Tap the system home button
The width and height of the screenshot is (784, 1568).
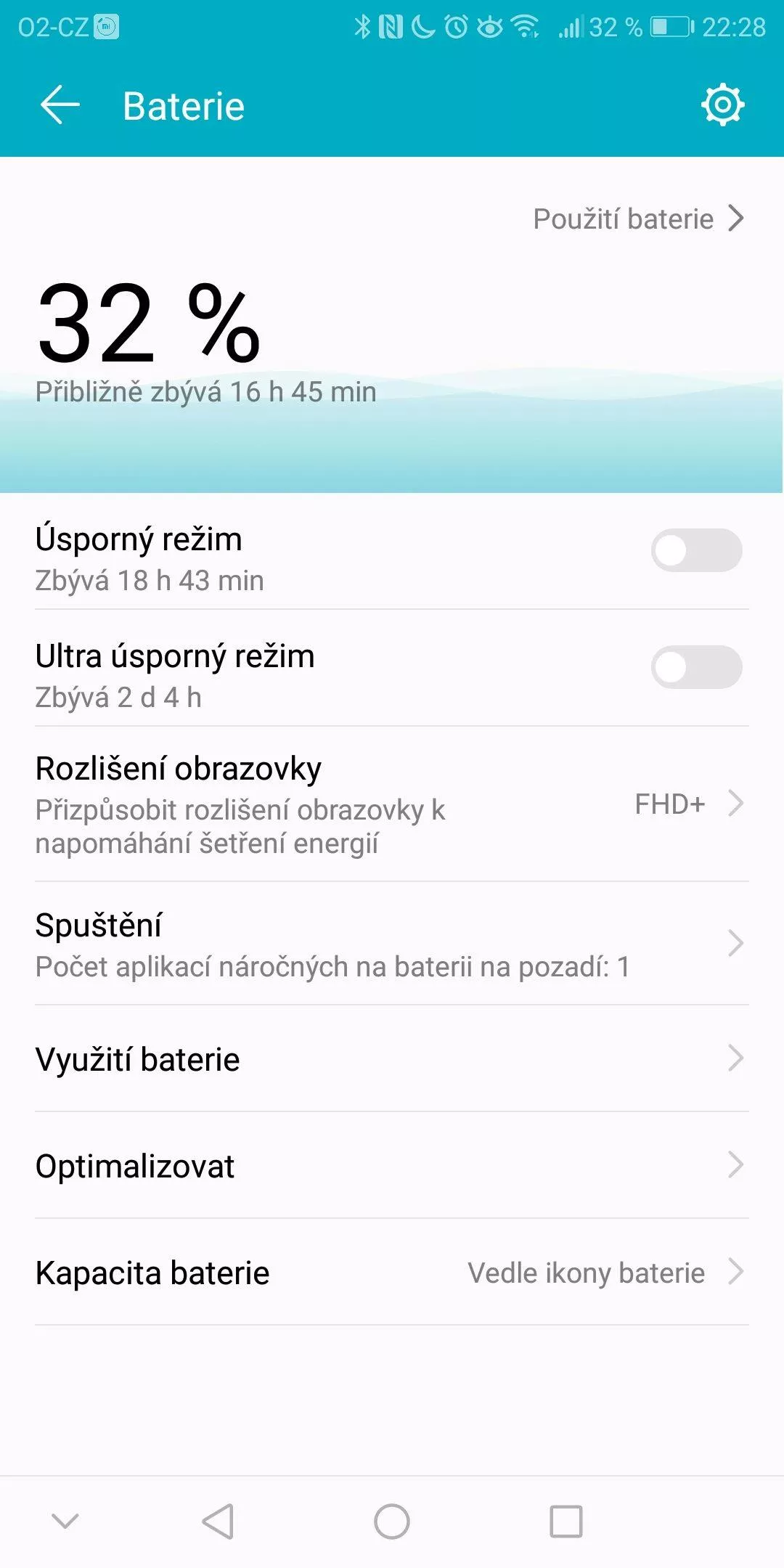(x=392, y=1521)
